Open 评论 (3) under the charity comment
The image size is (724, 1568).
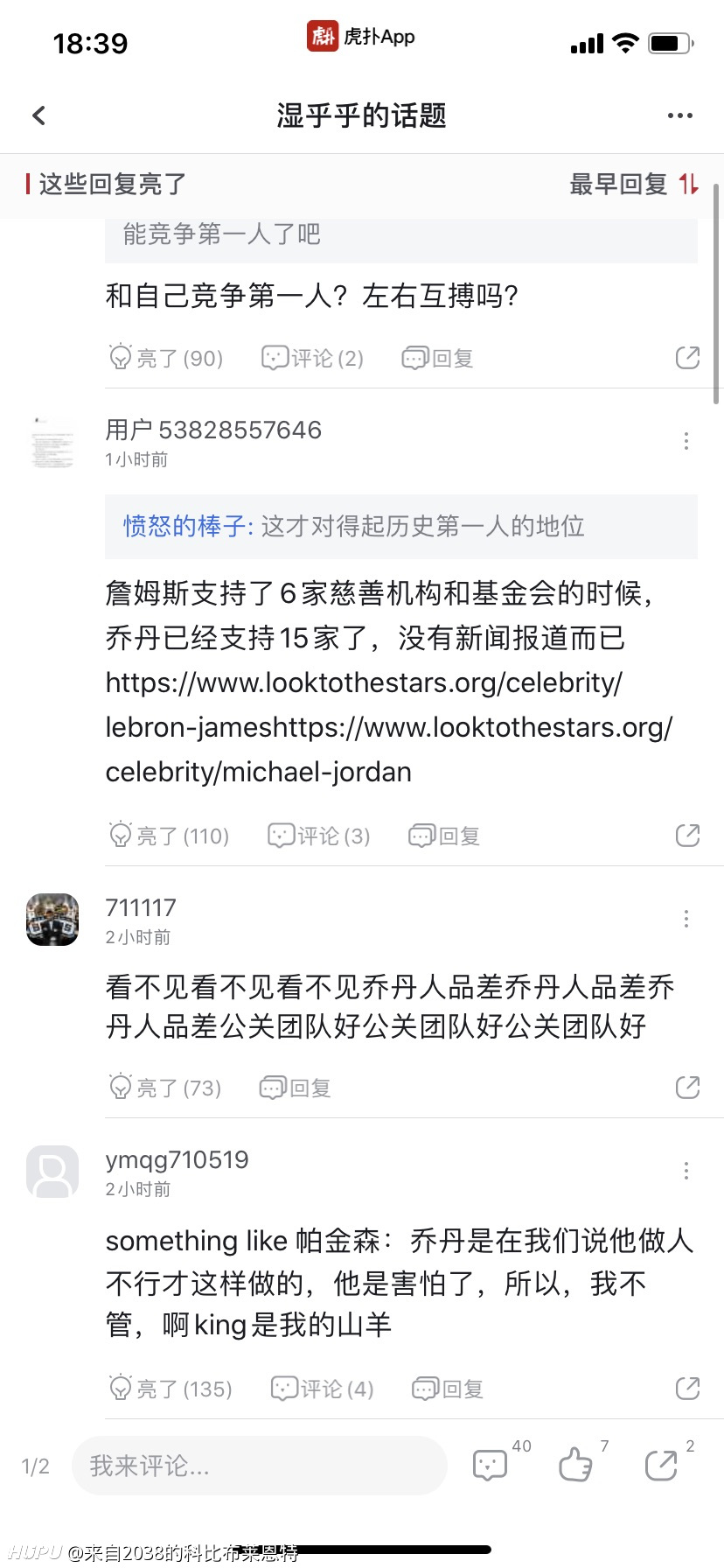[x=318, y=836]
